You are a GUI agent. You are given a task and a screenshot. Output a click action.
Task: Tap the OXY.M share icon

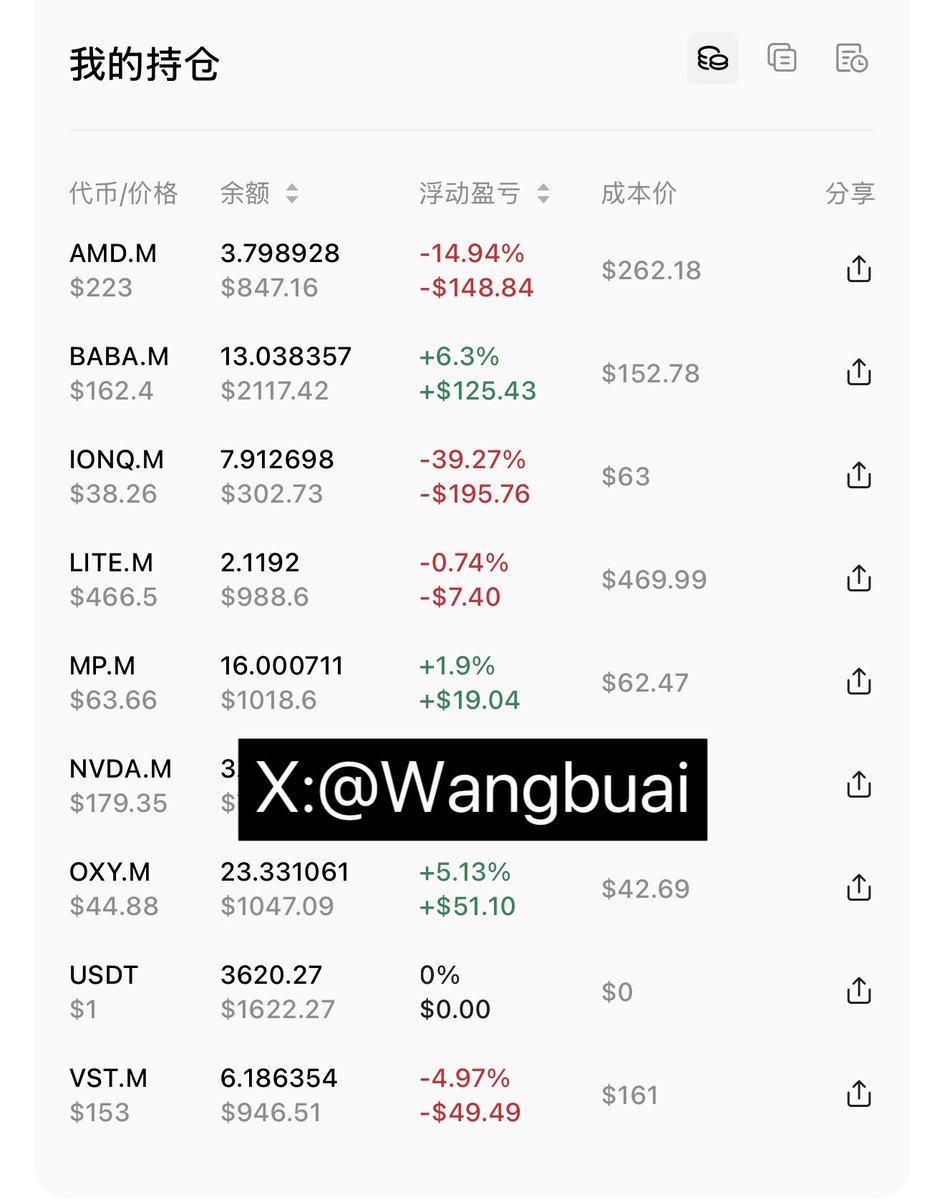click(x=859, y=888)
